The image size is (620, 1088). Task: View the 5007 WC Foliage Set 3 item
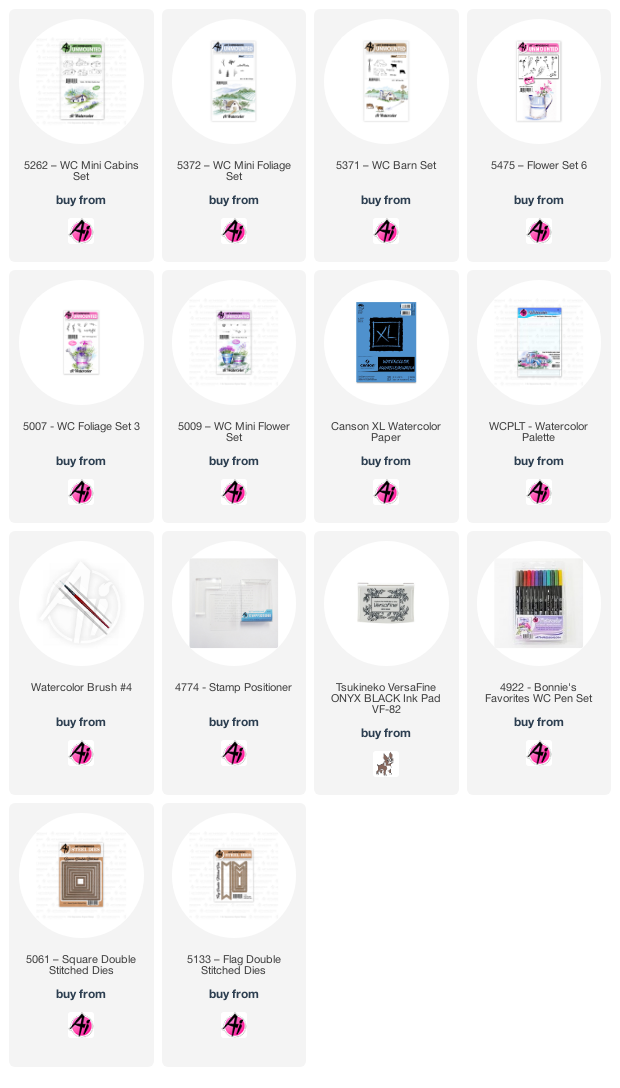point(81,396)
